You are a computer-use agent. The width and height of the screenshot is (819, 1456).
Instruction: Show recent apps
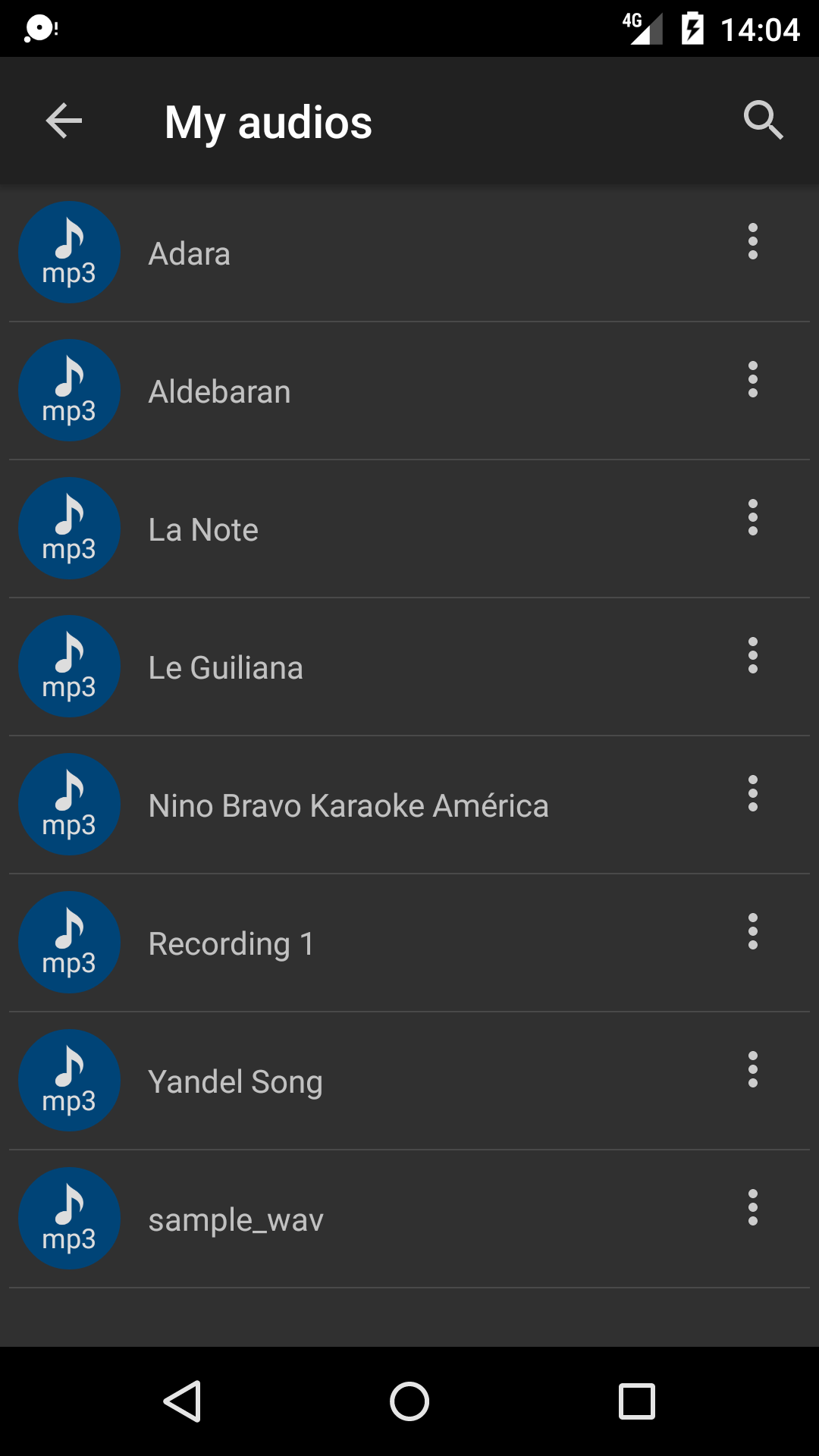637,1401
